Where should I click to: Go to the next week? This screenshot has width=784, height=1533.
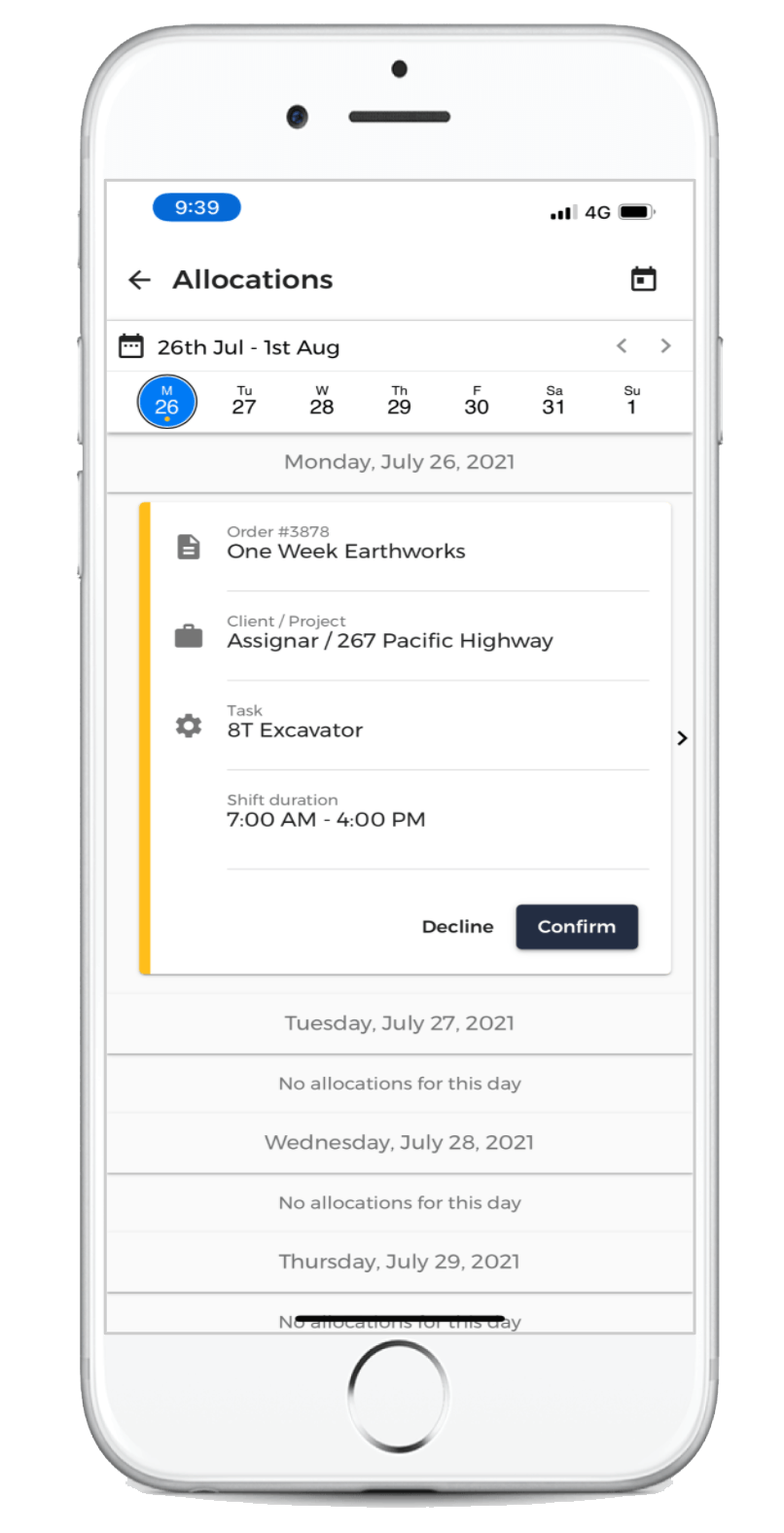tap(665, 345)
